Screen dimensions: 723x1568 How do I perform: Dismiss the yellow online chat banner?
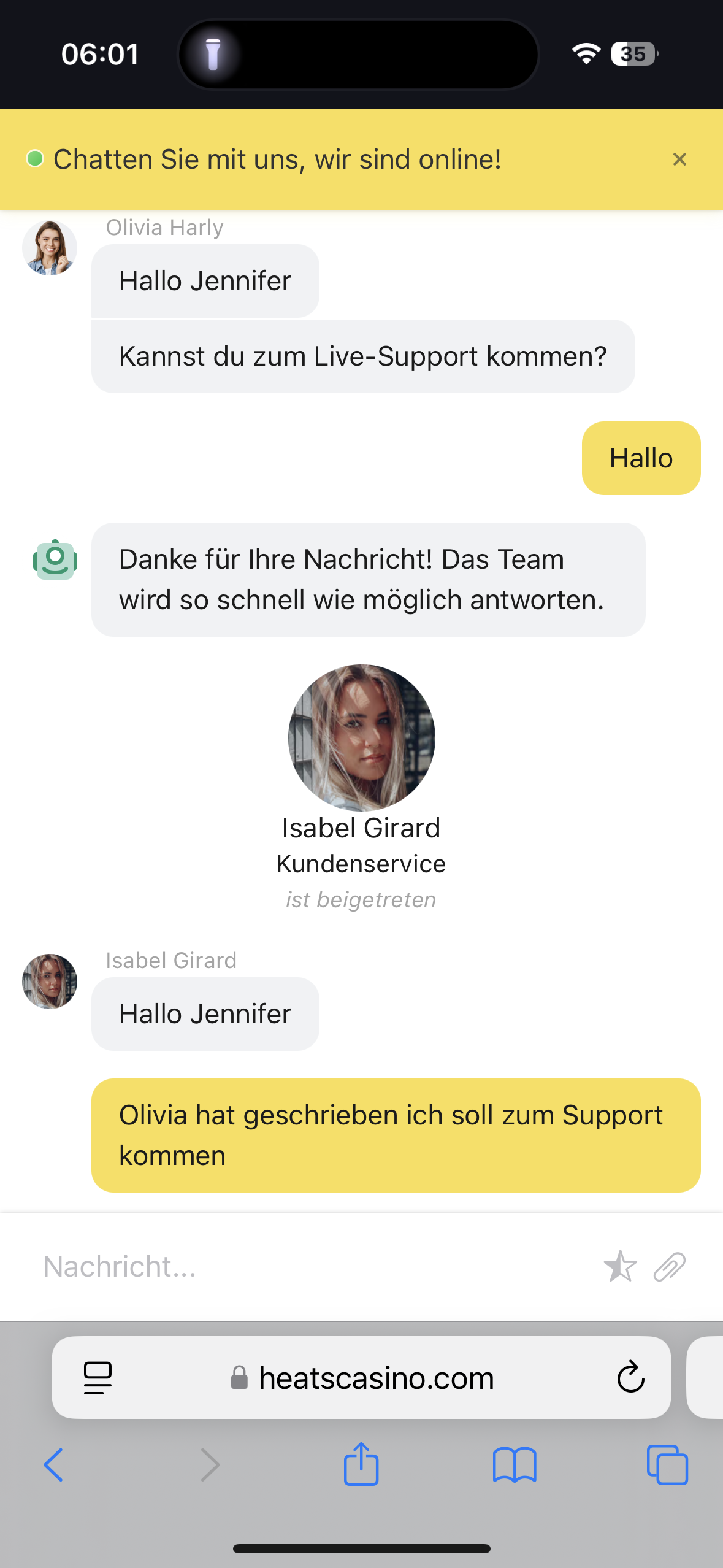click(x=679, y=159)
